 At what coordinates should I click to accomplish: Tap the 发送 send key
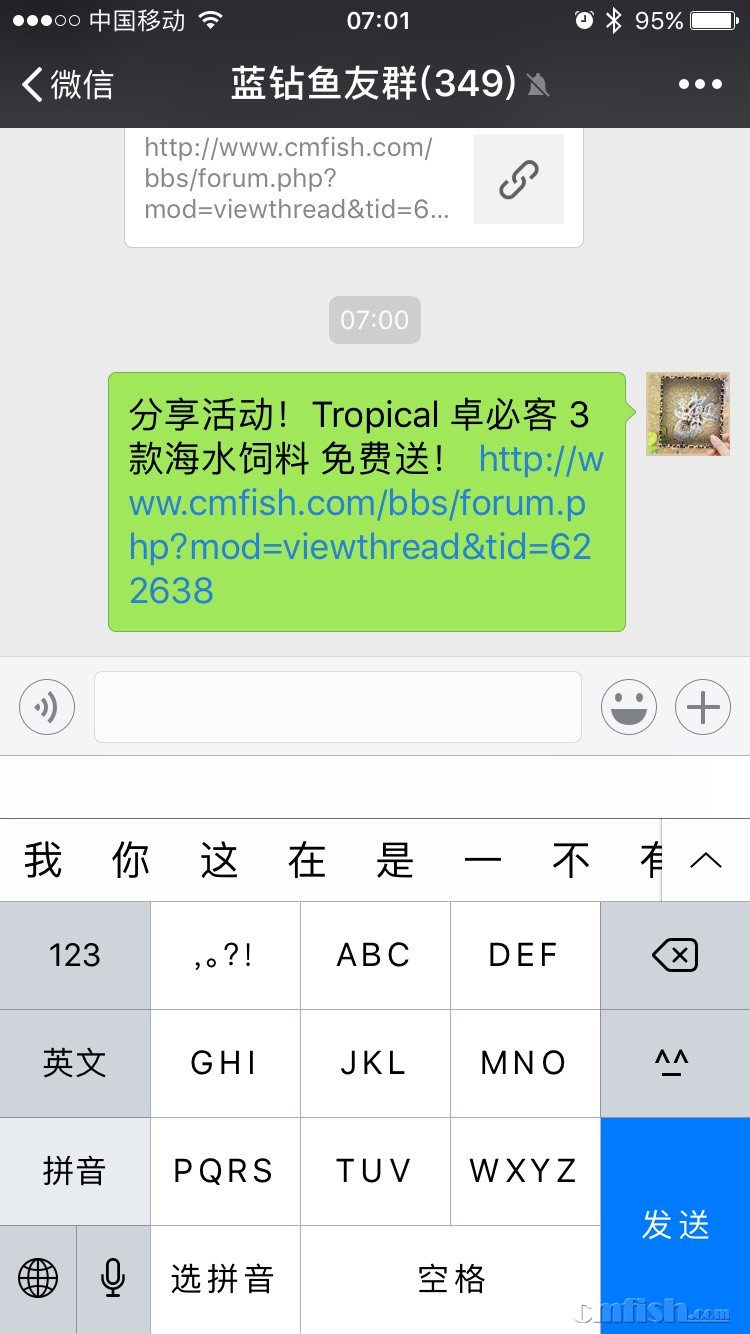(675, 1225)
